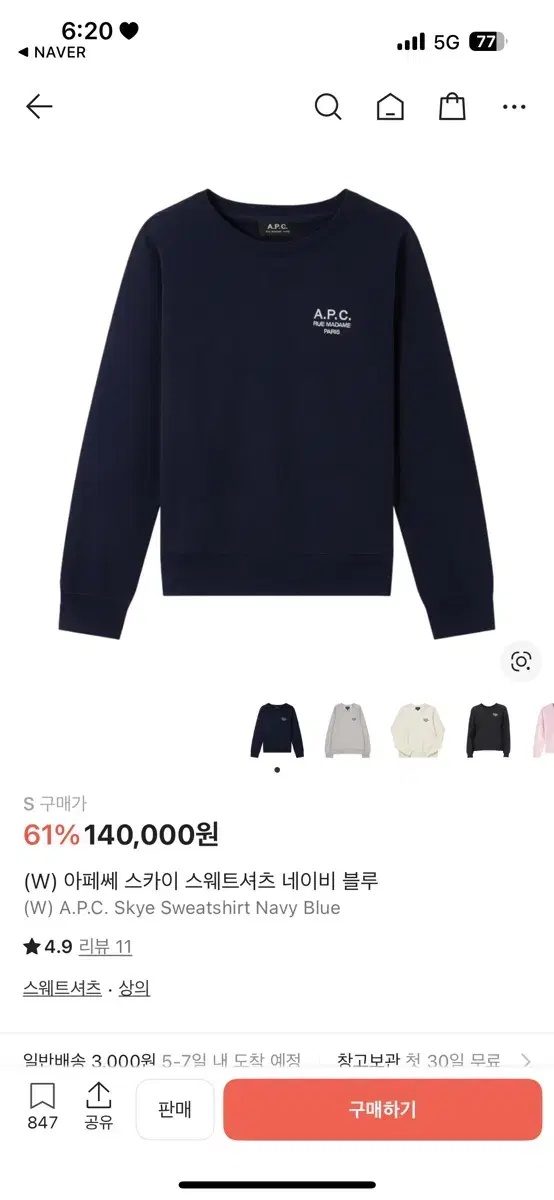Tap the 구매하기 buy button
Image resolution: width=554 pixels, height=1200 pixels.
pos(382,1109)
